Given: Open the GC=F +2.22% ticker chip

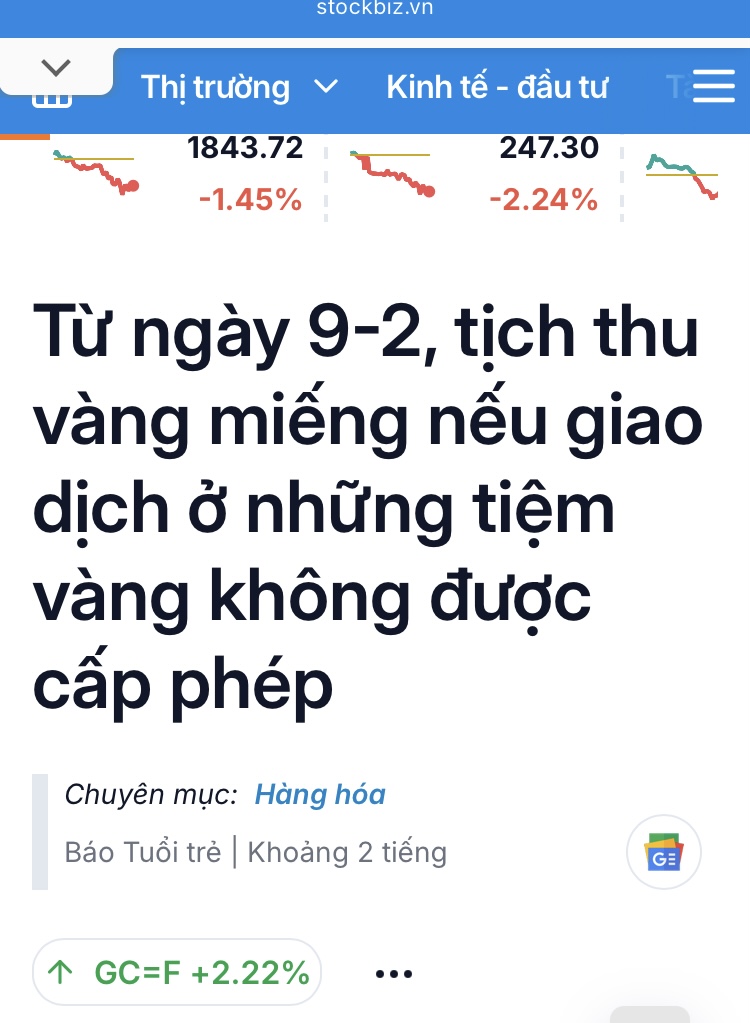Looking at the screenshot, I should tap(178, 971).
